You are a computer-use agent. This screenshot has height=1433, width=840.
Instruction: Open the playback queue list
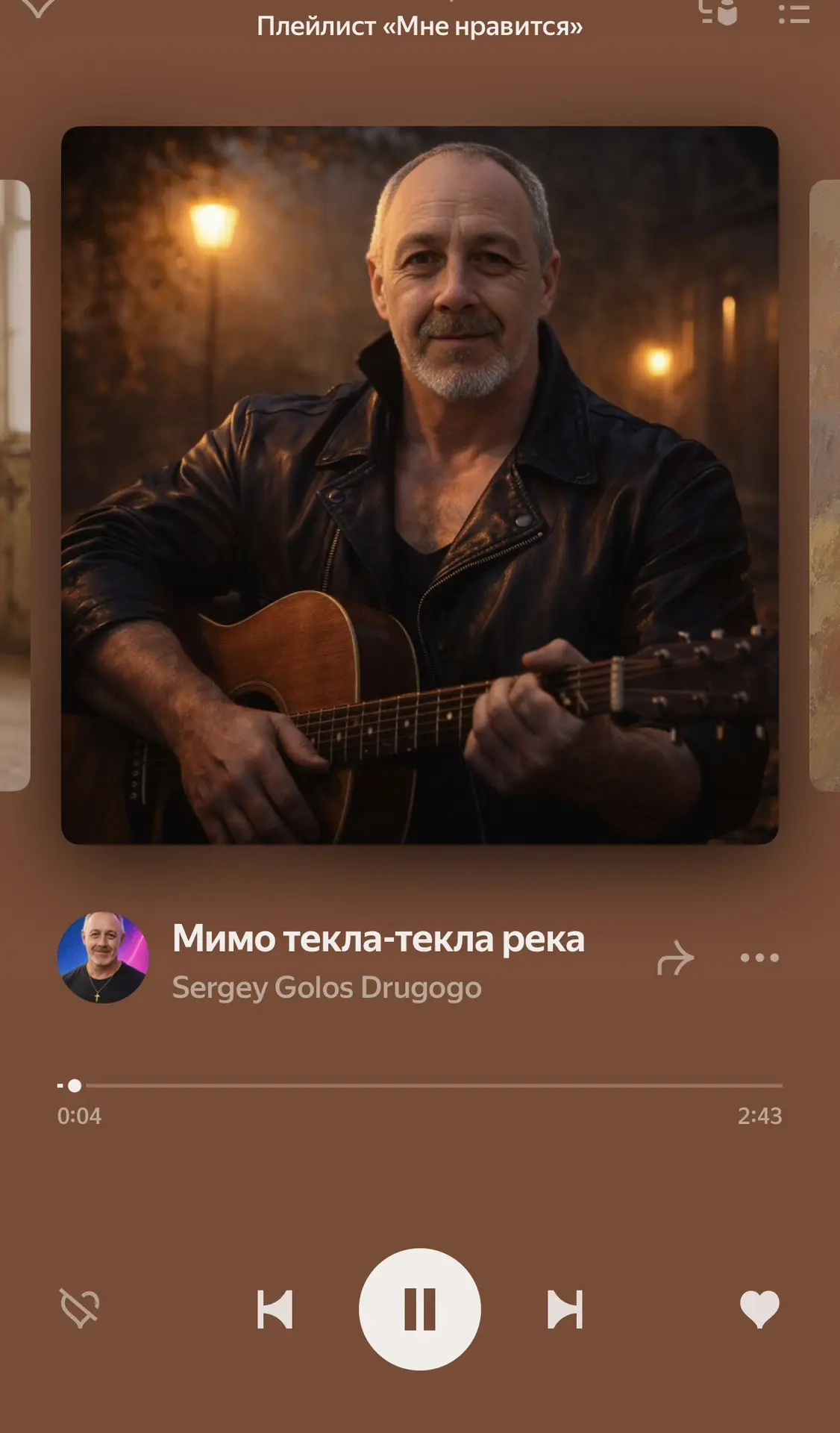point(794,13)
